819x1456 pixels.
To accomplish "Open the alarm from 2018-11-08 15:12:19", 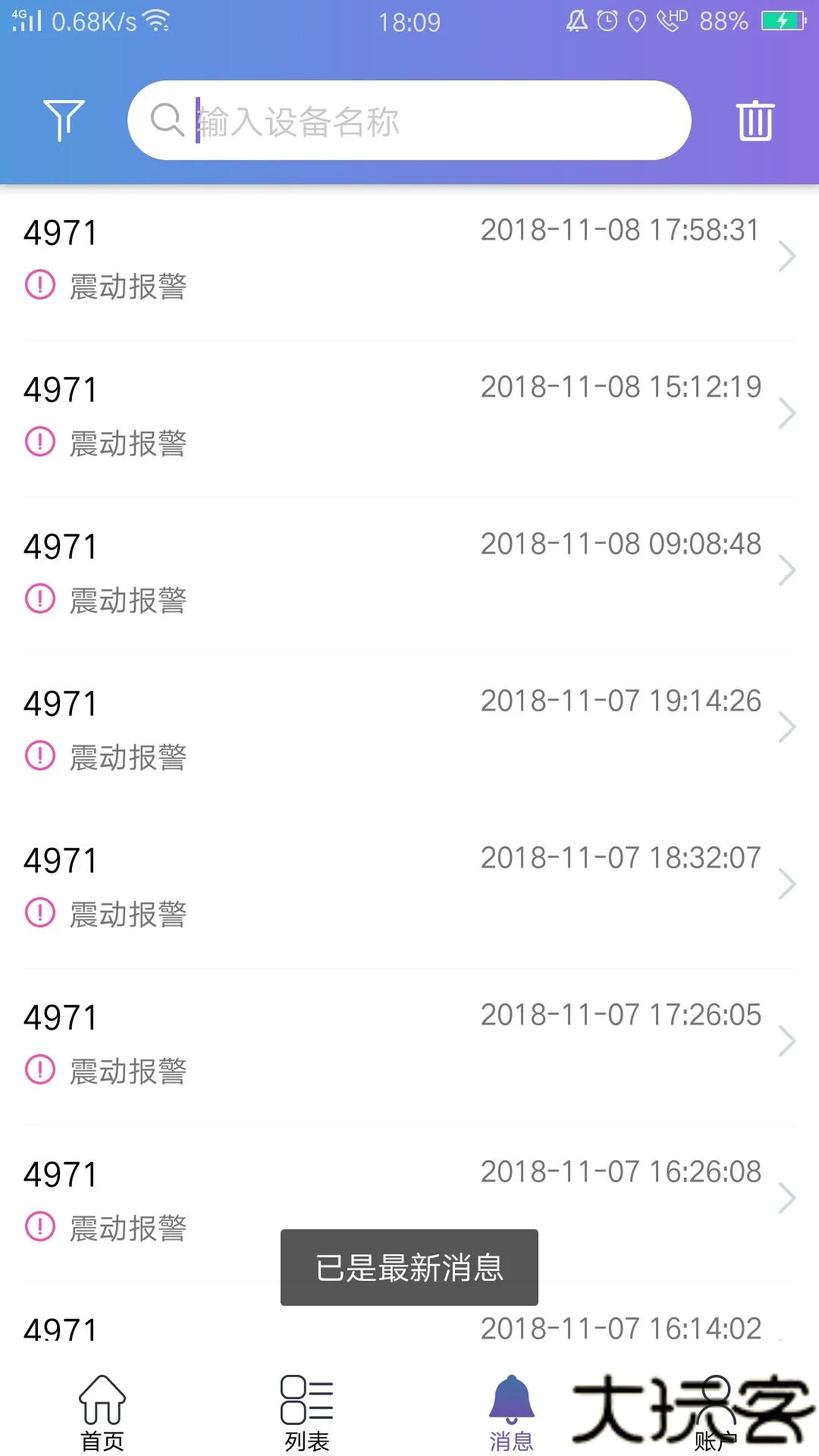I will click(409, 415).
